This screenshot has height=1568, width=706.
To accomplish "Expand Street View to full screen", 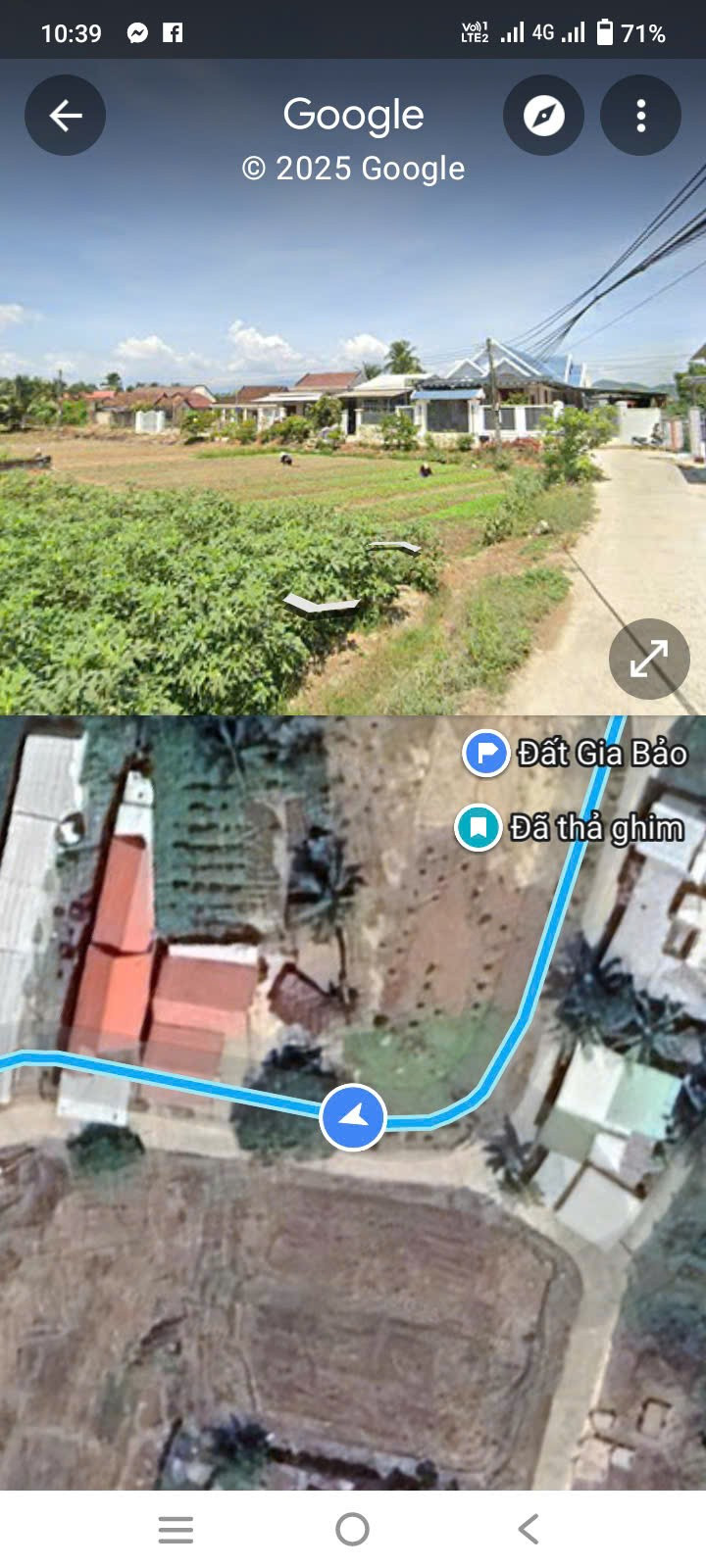I will coord(649,659).
